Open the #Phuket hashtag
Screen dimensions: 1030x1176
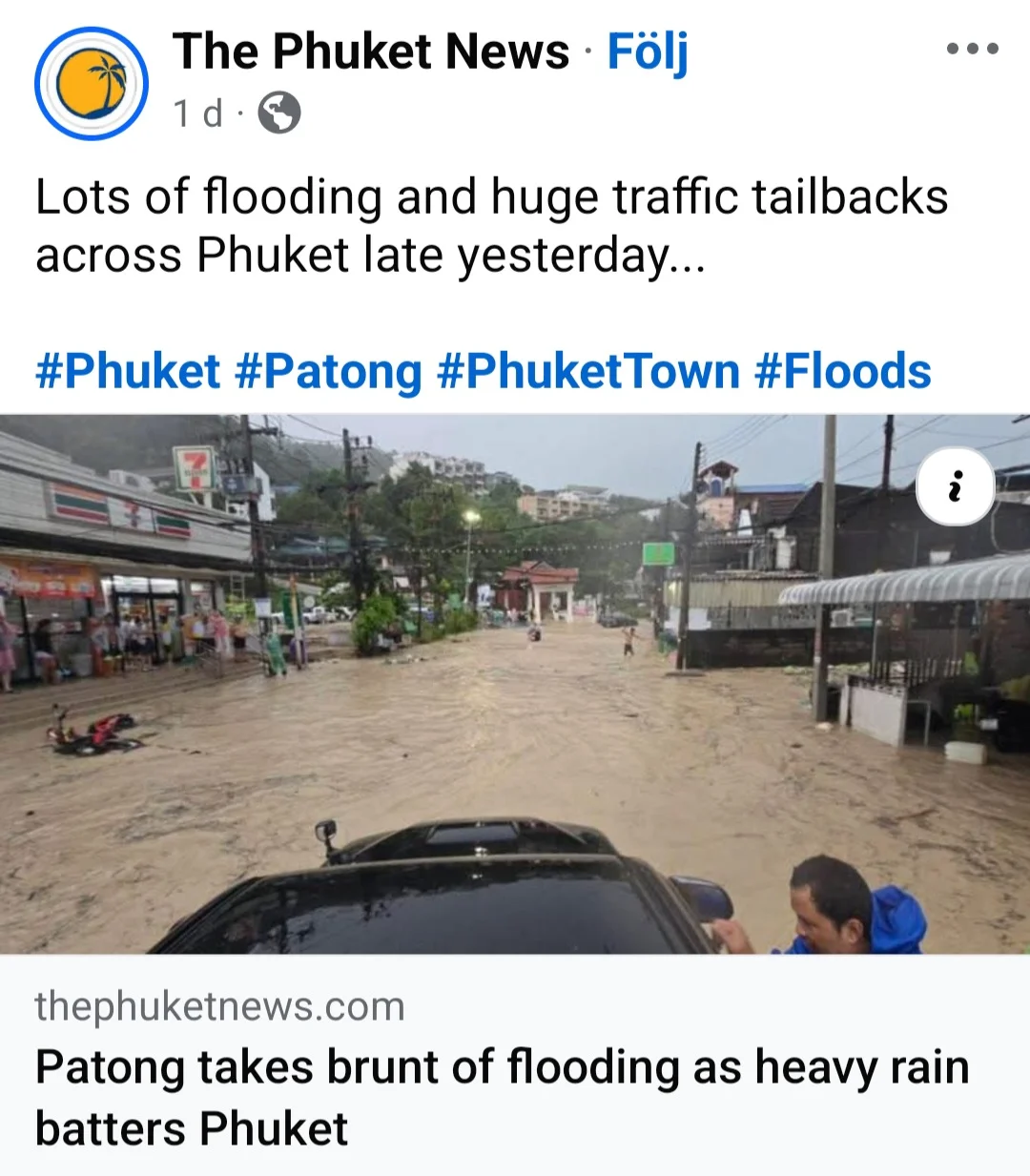coord(128,371)
